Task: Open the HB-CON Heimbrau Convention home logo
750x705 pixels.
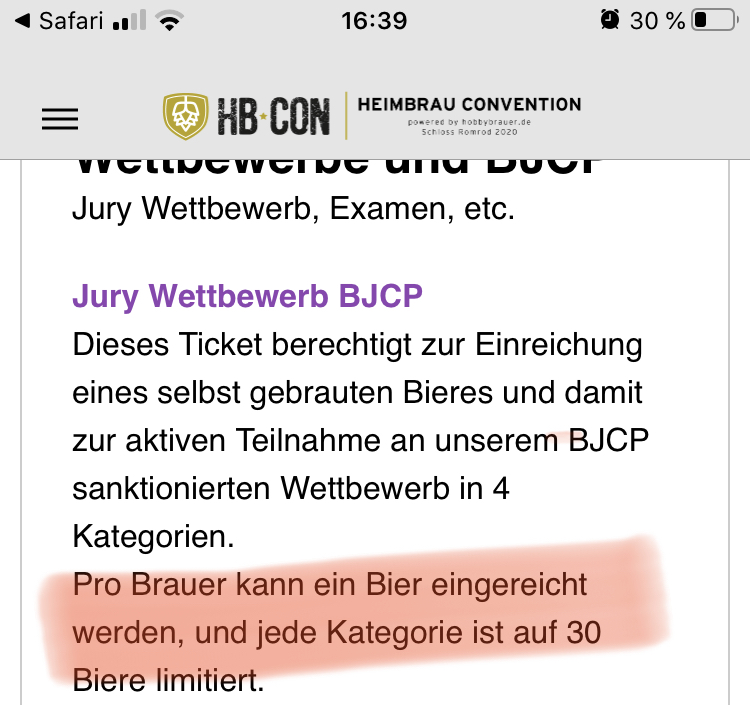Action: 372,116
